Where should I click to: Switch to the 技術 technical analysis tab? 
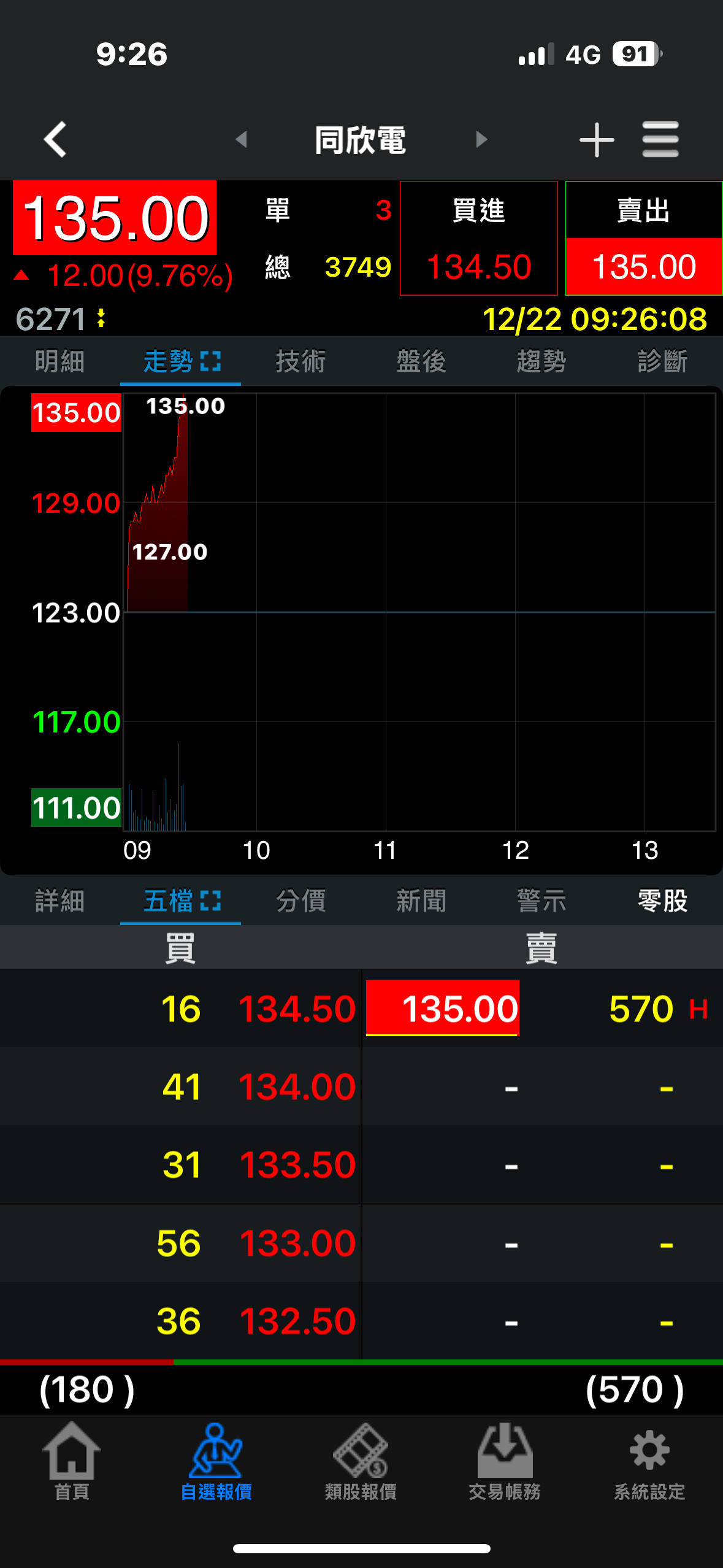point(301,361)
